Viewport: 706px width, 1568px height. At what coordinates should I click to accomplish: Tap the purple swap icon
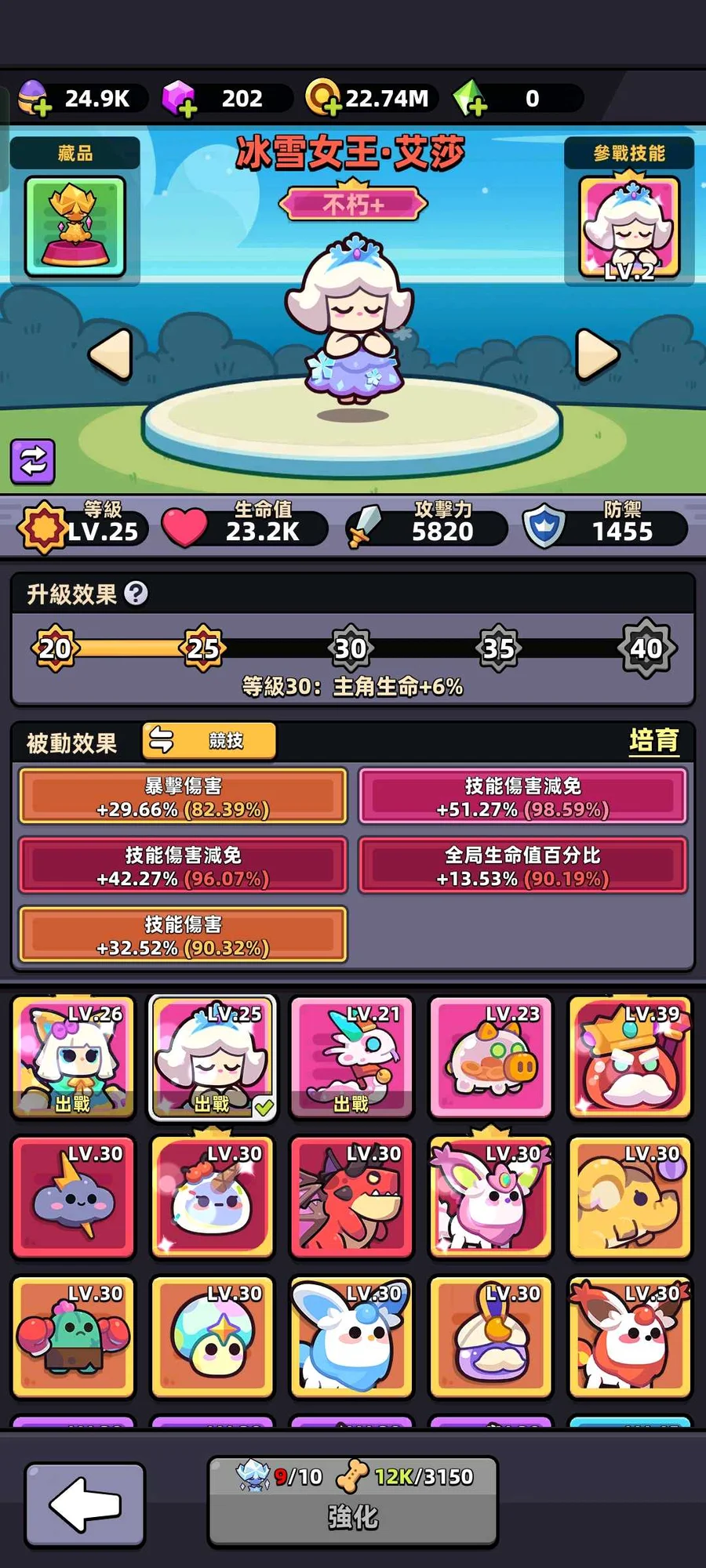point(33,461)
